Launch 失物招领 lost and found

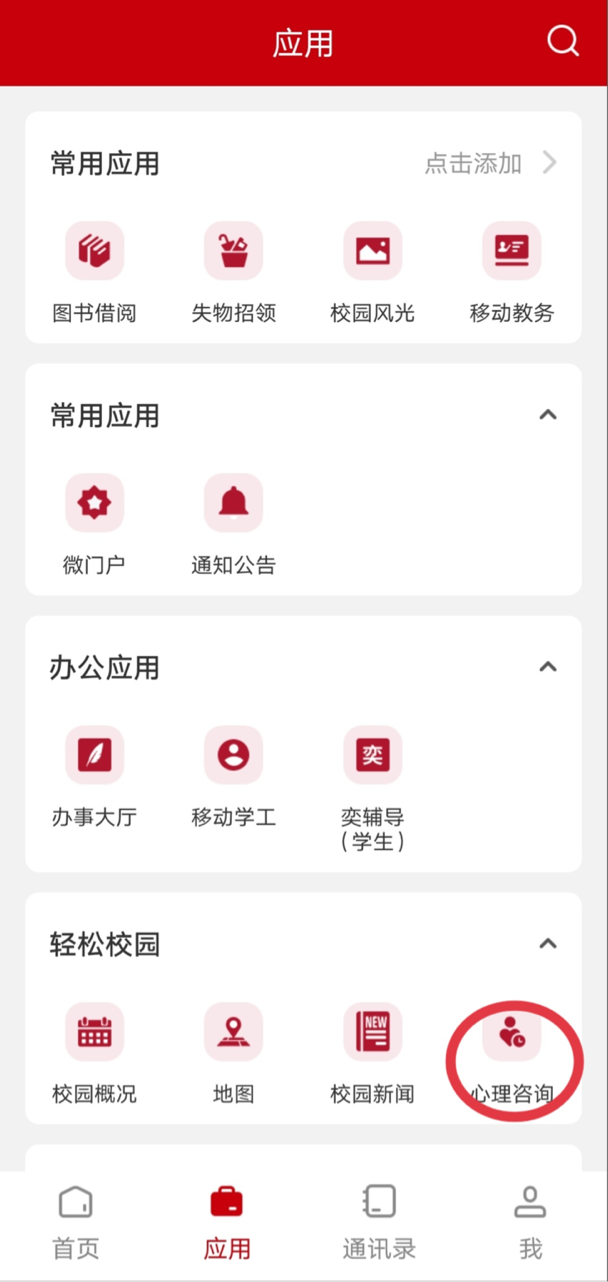click(233, 251)
